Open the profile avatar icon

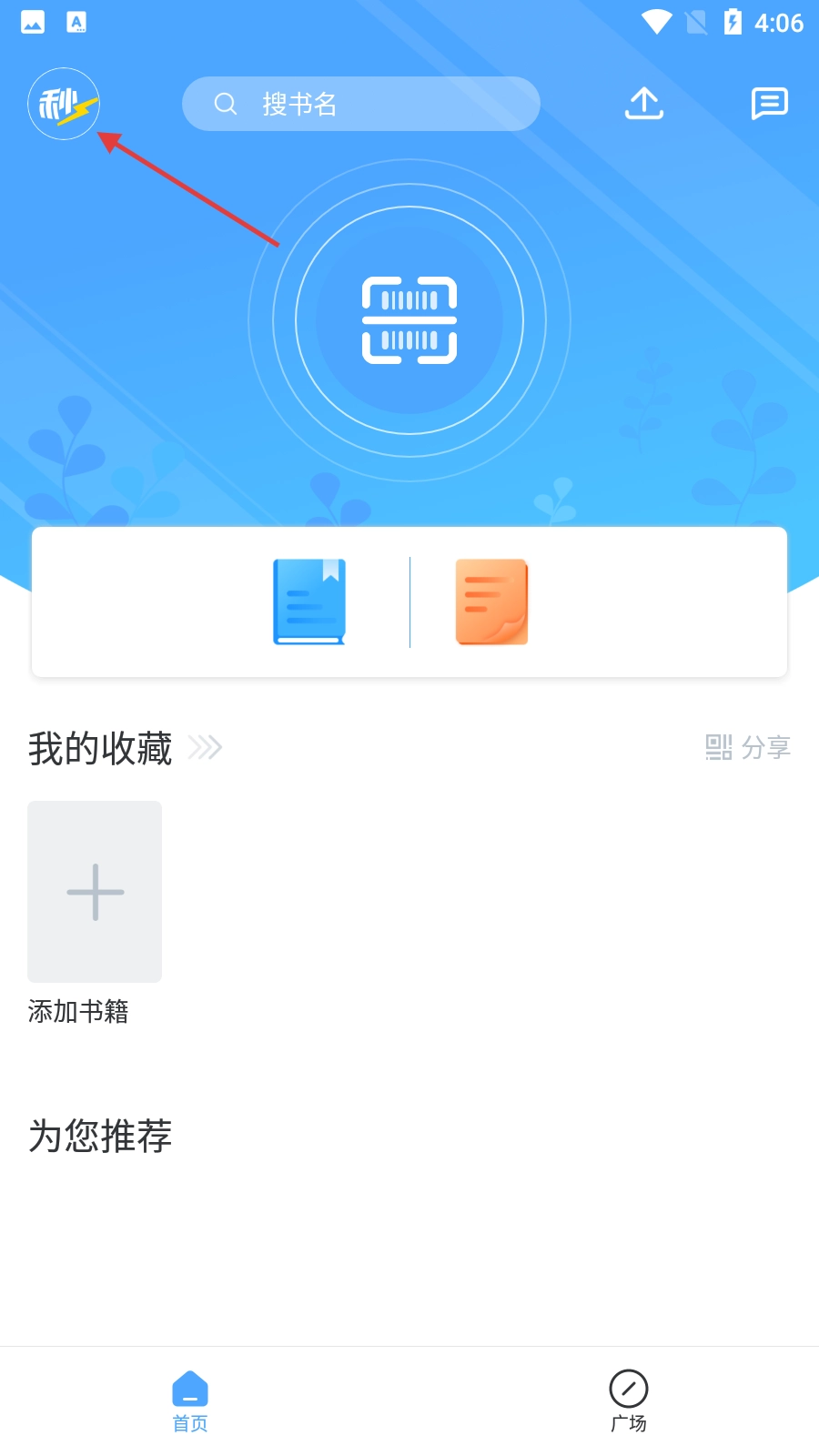point(64,104)
